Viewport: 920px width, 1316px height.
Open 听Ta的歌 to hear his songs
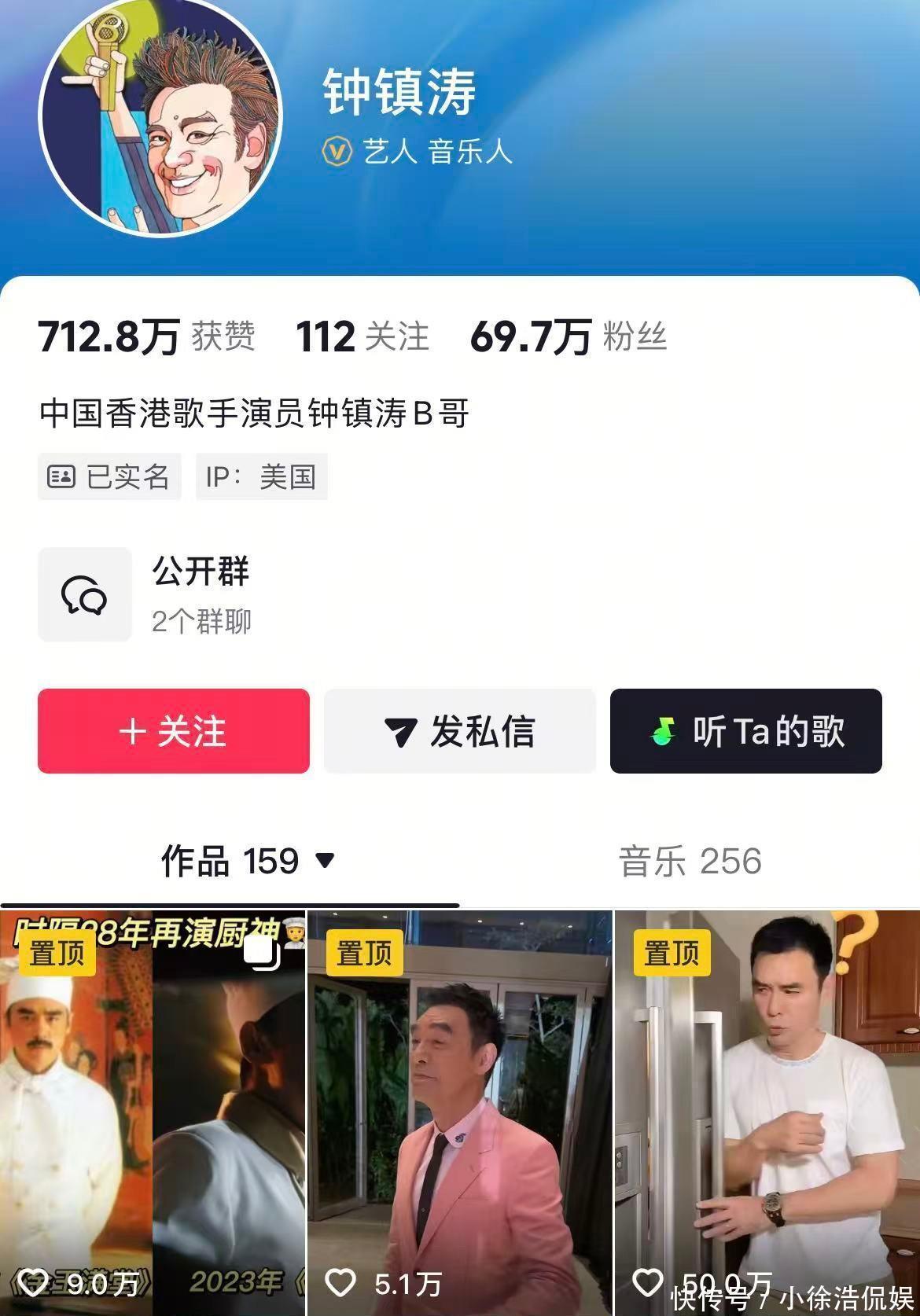(x=745, y=731)
